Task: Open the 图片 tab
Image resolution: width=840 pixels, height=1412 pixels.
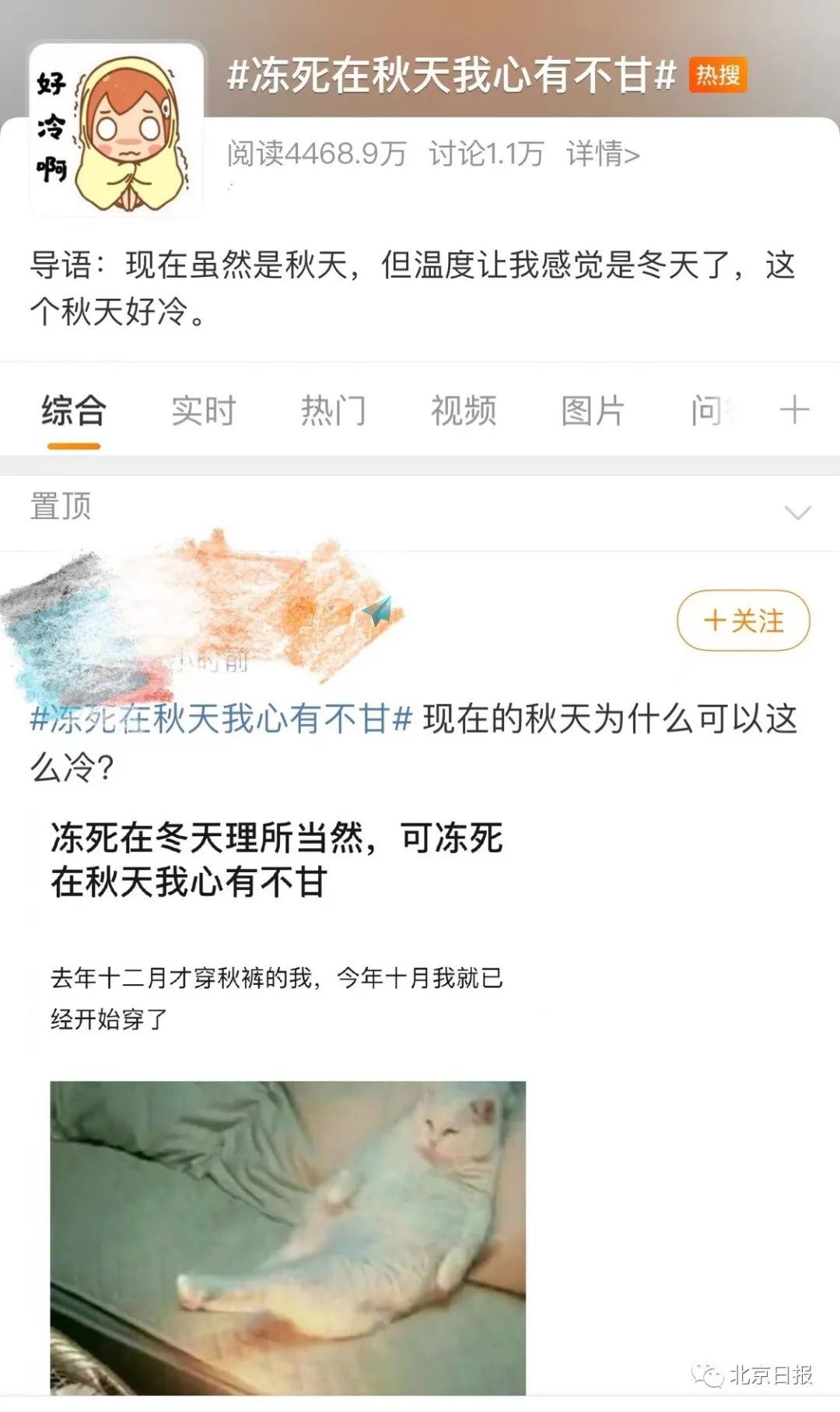Action: pos(593,411)
